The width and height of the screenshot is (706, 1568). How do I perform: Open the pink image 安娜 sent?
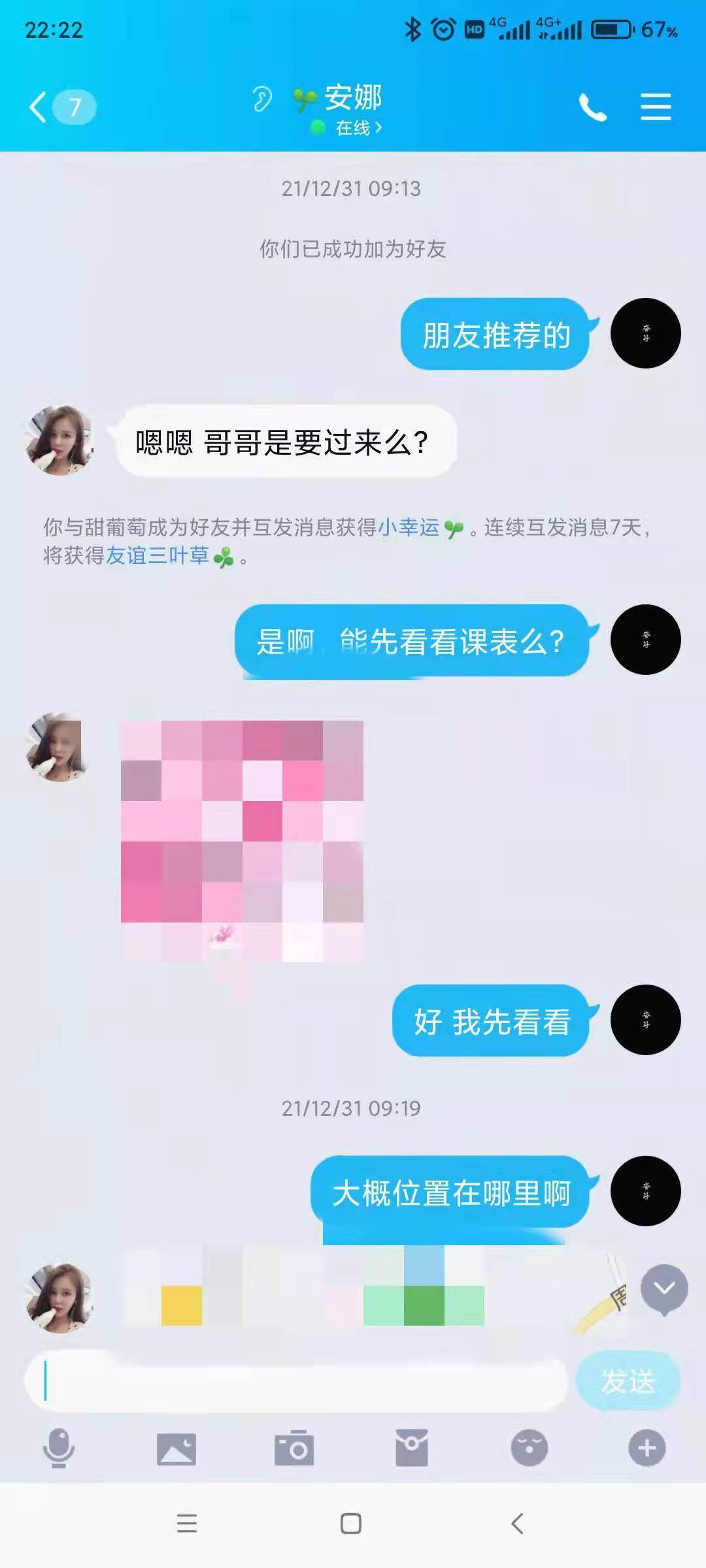pyautogui.click(x=242, y=840)
